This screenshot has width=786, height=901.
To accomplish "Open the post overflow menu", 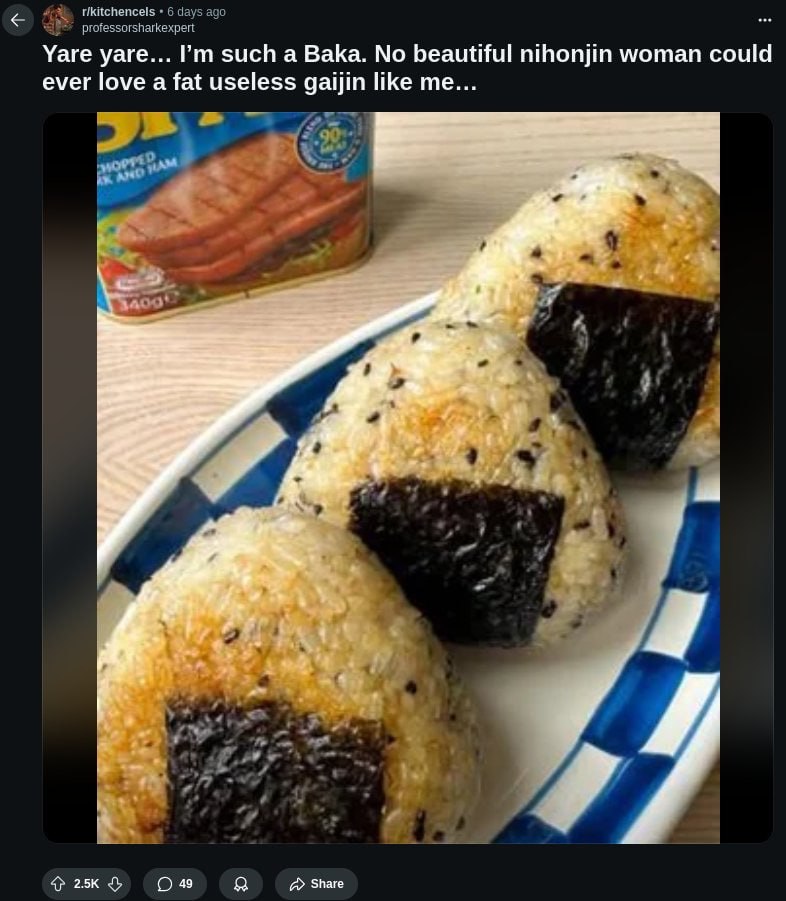I will [x=765, y=20].
